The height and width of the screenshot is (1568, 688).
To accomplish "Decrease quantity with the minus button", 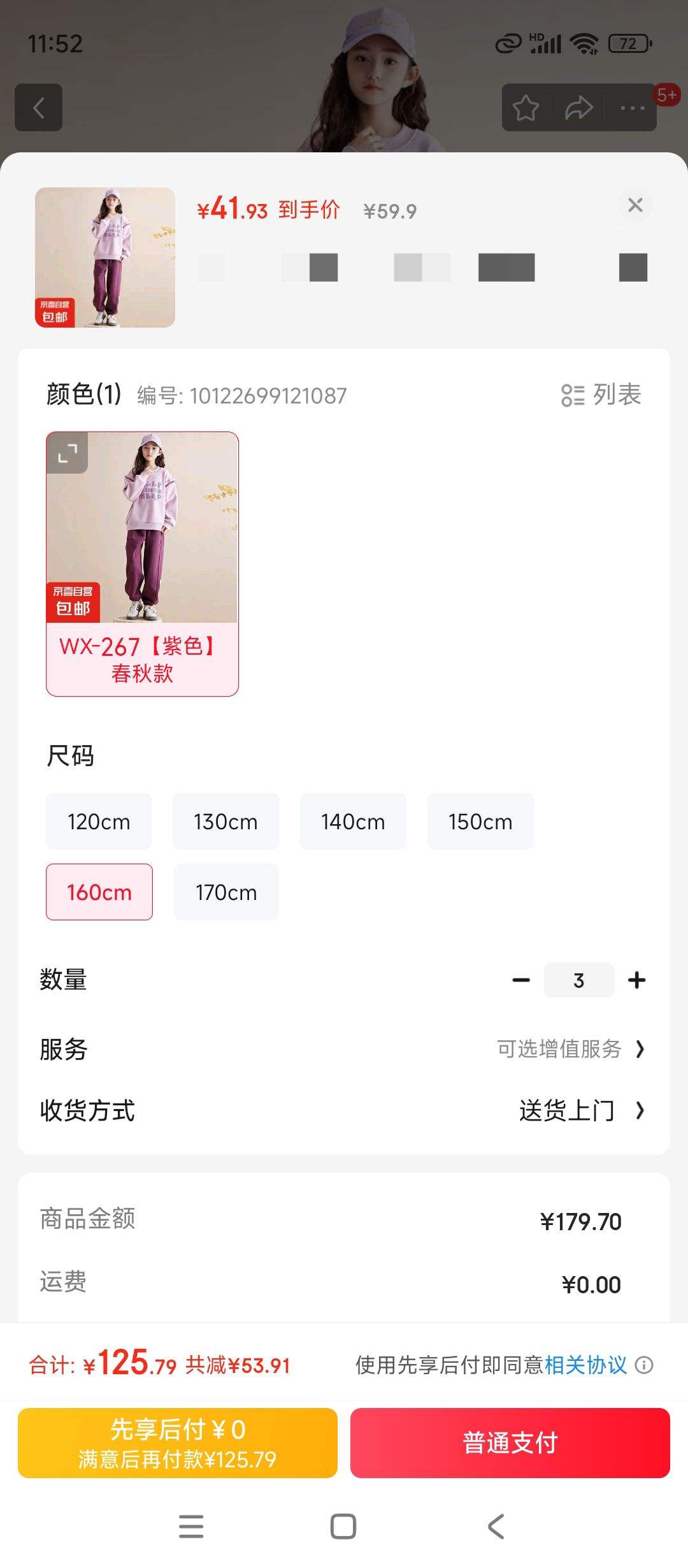I will click(521, 980).
